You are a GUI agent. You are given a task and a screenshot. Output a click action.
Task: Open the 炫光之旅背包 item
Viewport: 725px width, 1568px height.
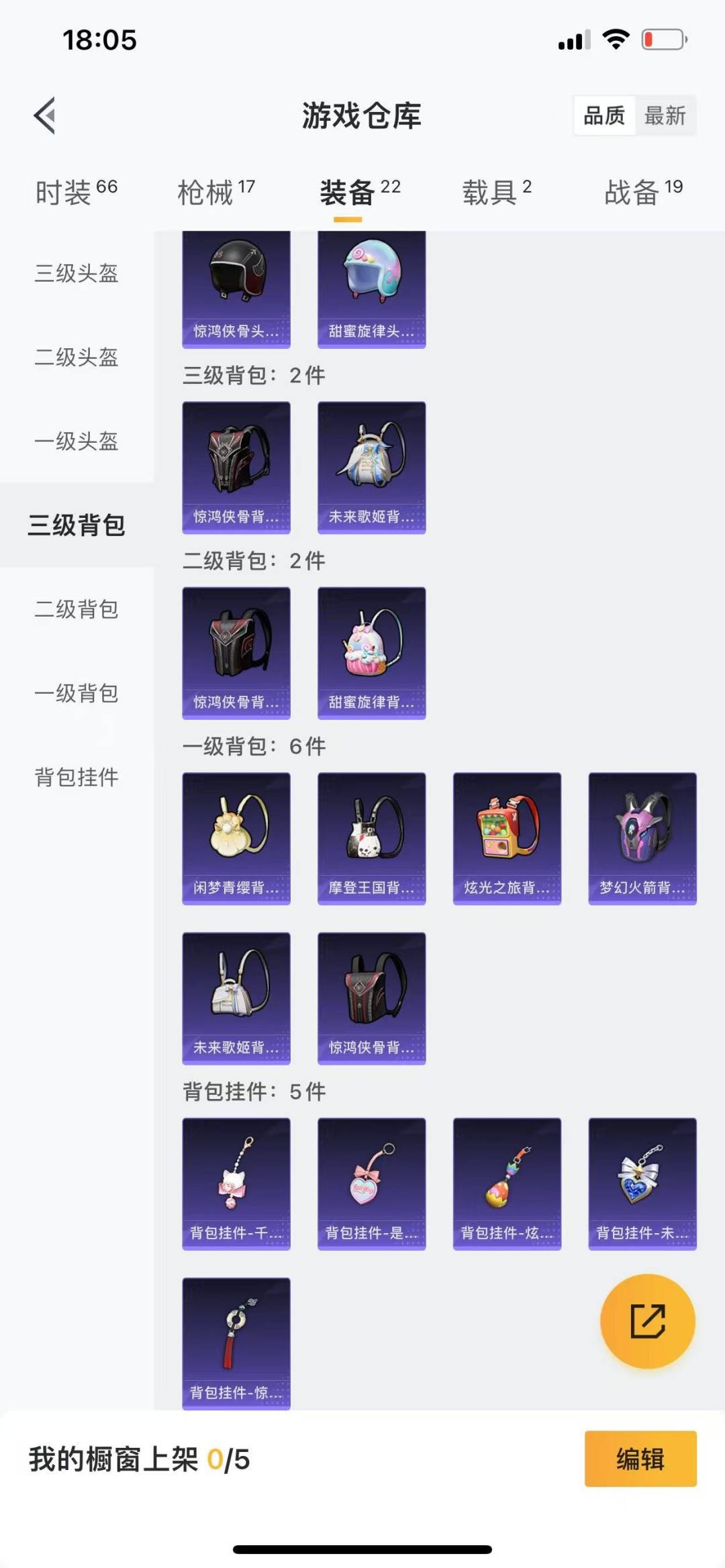[507, 838]
